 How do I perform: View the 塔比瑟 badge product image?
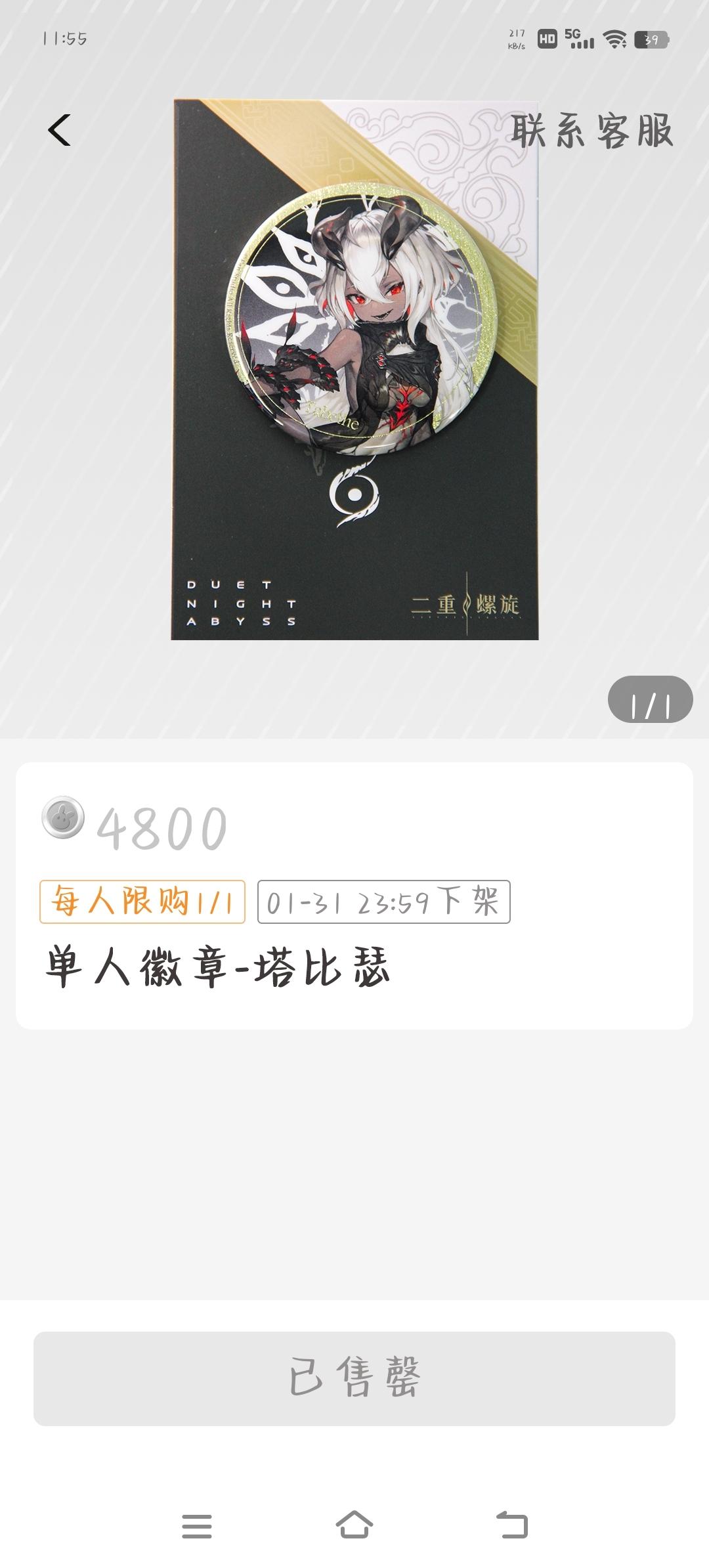354,370
